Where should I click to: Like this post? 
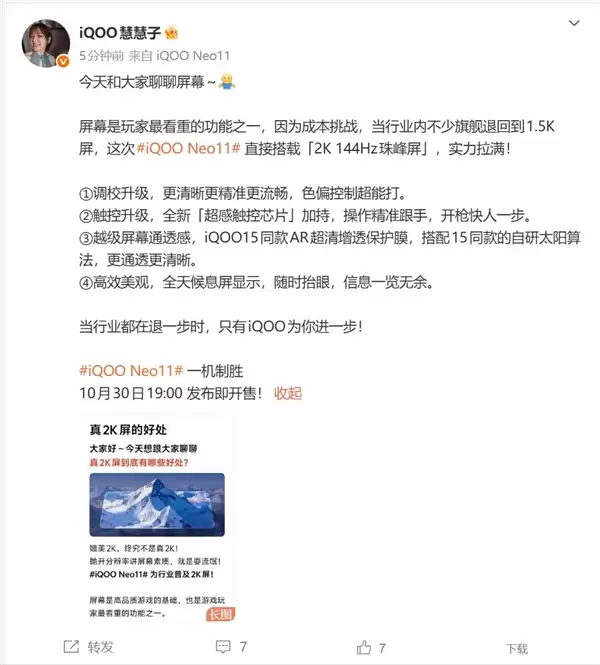(372, 647)
